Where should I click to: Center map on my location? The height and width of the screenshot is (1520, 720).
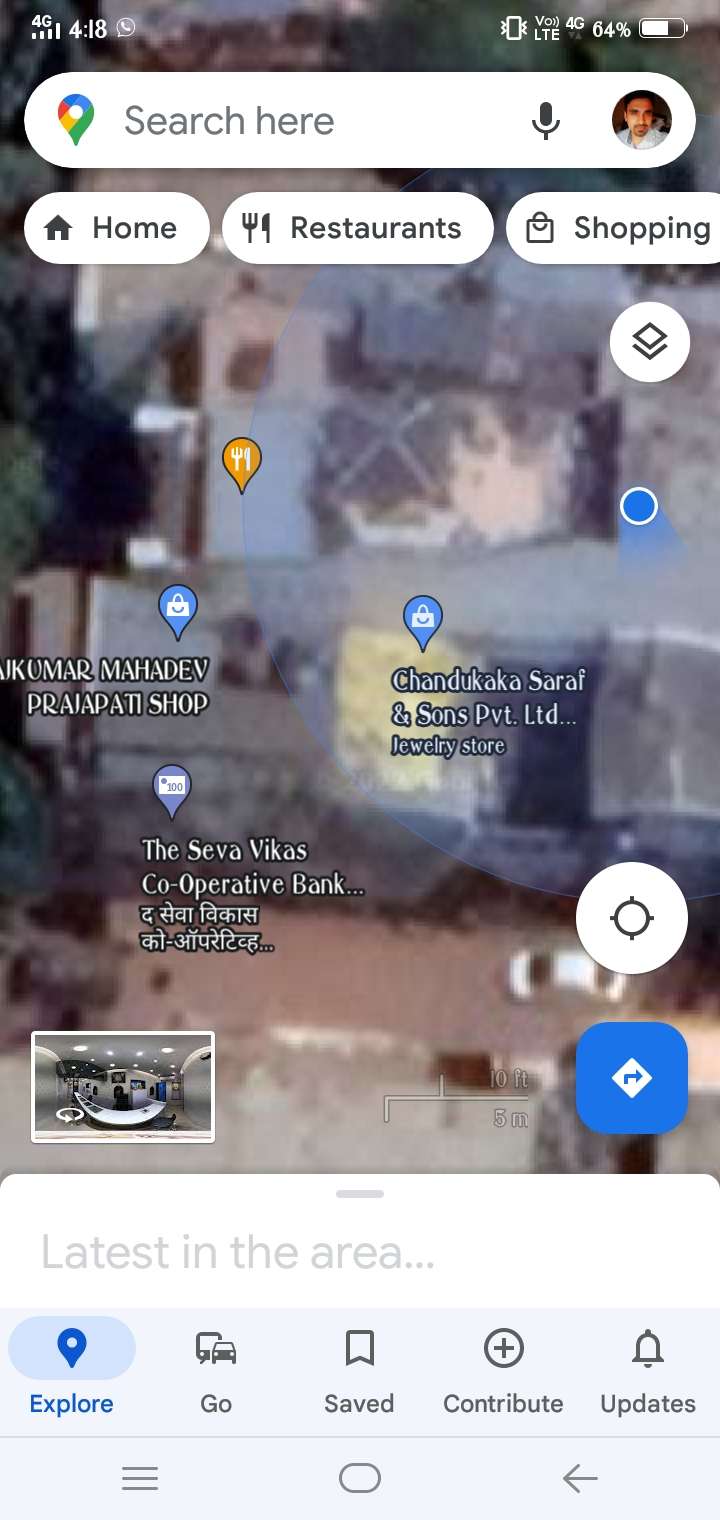tap(632, 918)
